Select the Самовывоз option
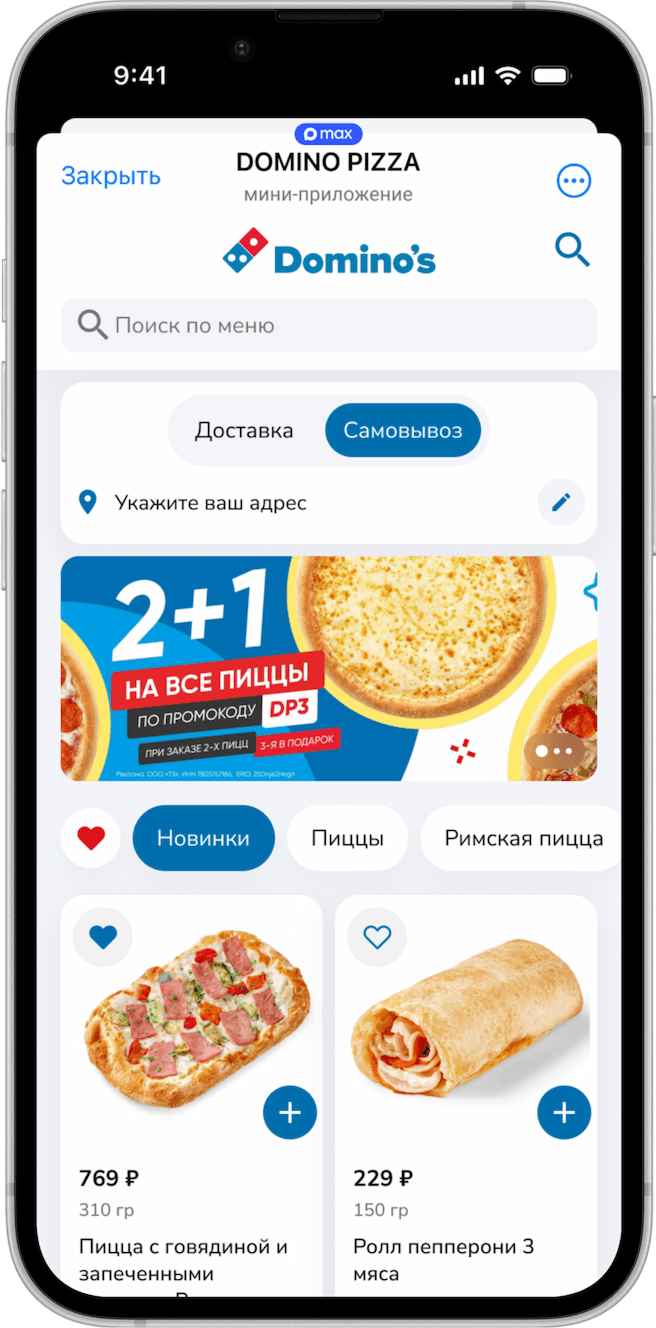This screenshot has height=1328, width=656. tap(402, 431)
